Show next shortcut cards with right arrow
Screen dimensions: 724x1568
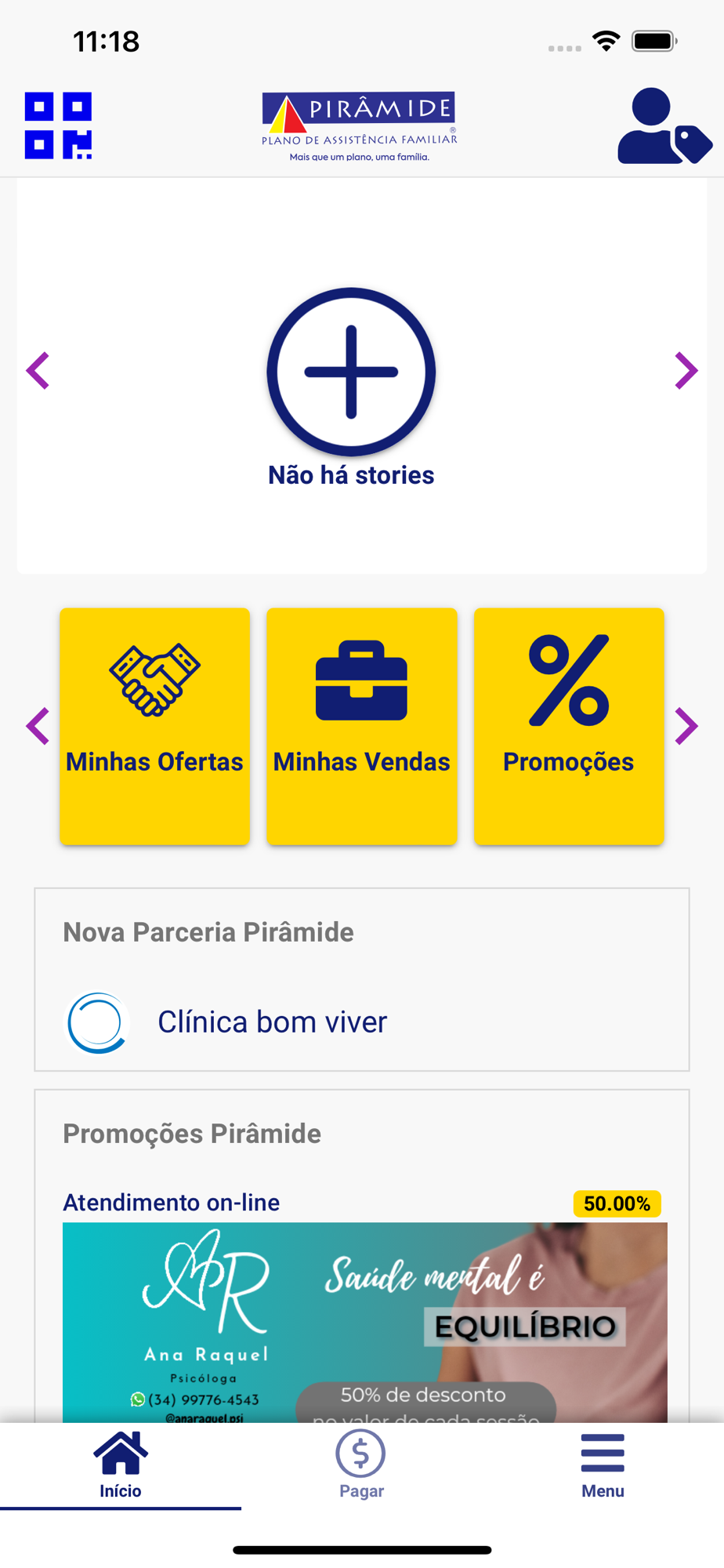pyautogui.click(x=686, y=726)
